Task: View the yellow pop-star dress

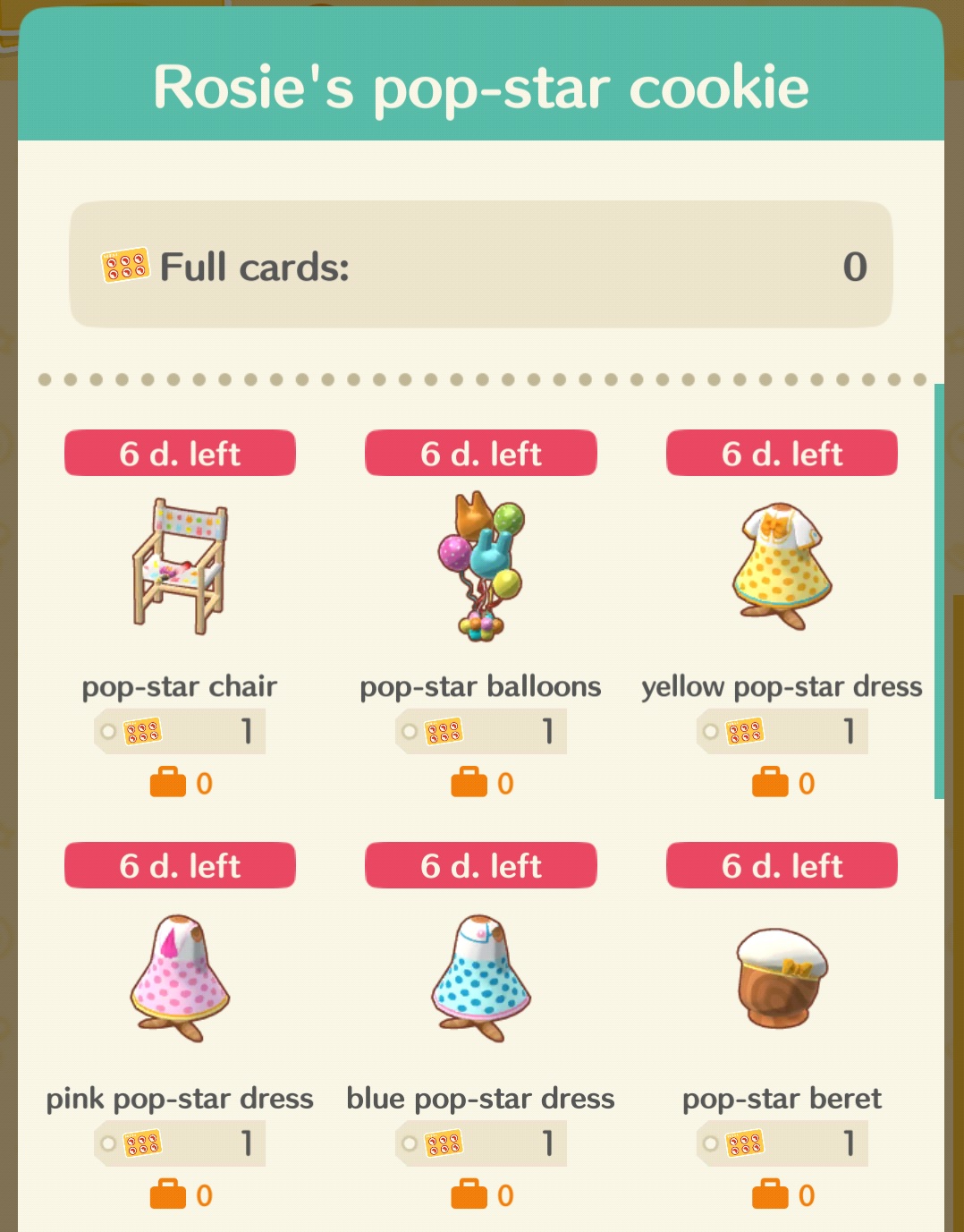Action: coord(782,566)
